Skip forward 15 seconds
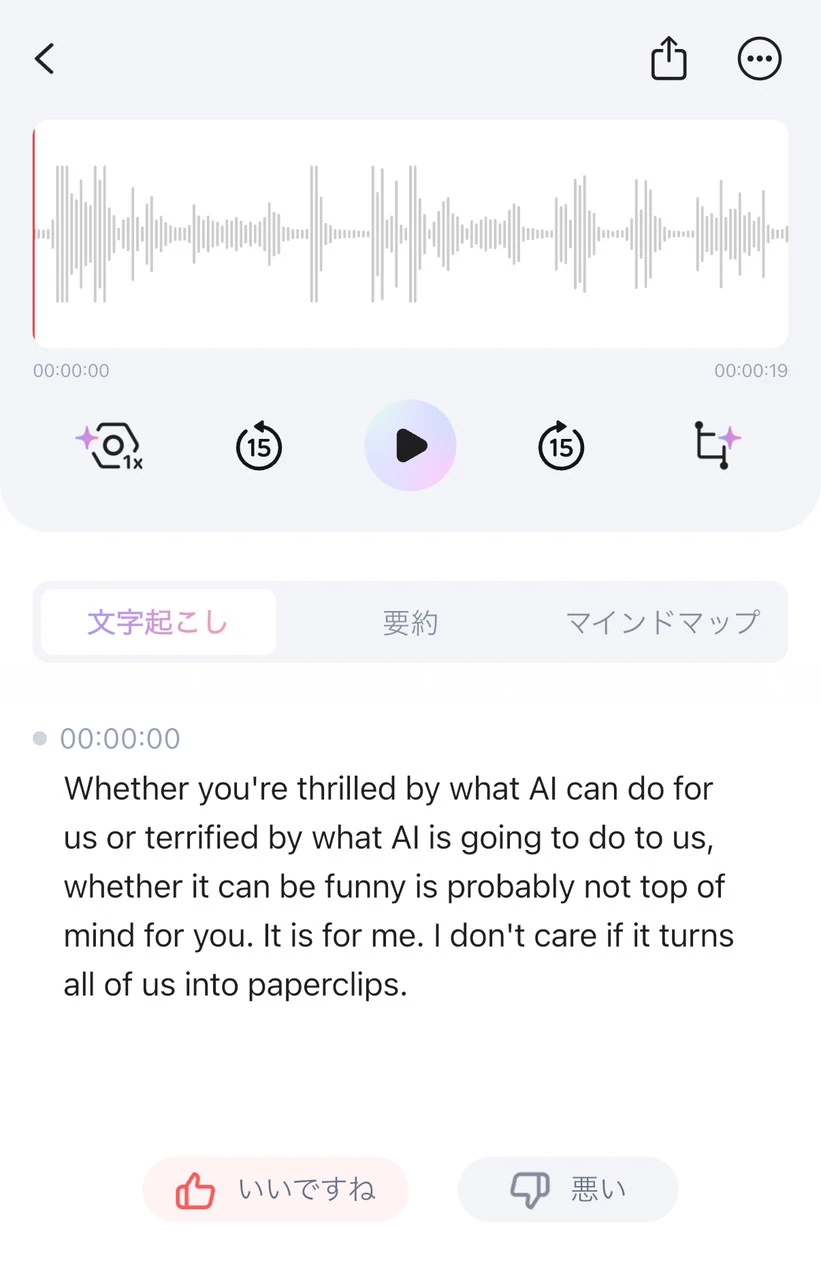Viewport: 821px width, 1280px height. pyautogui.click(x=561, y=446)
